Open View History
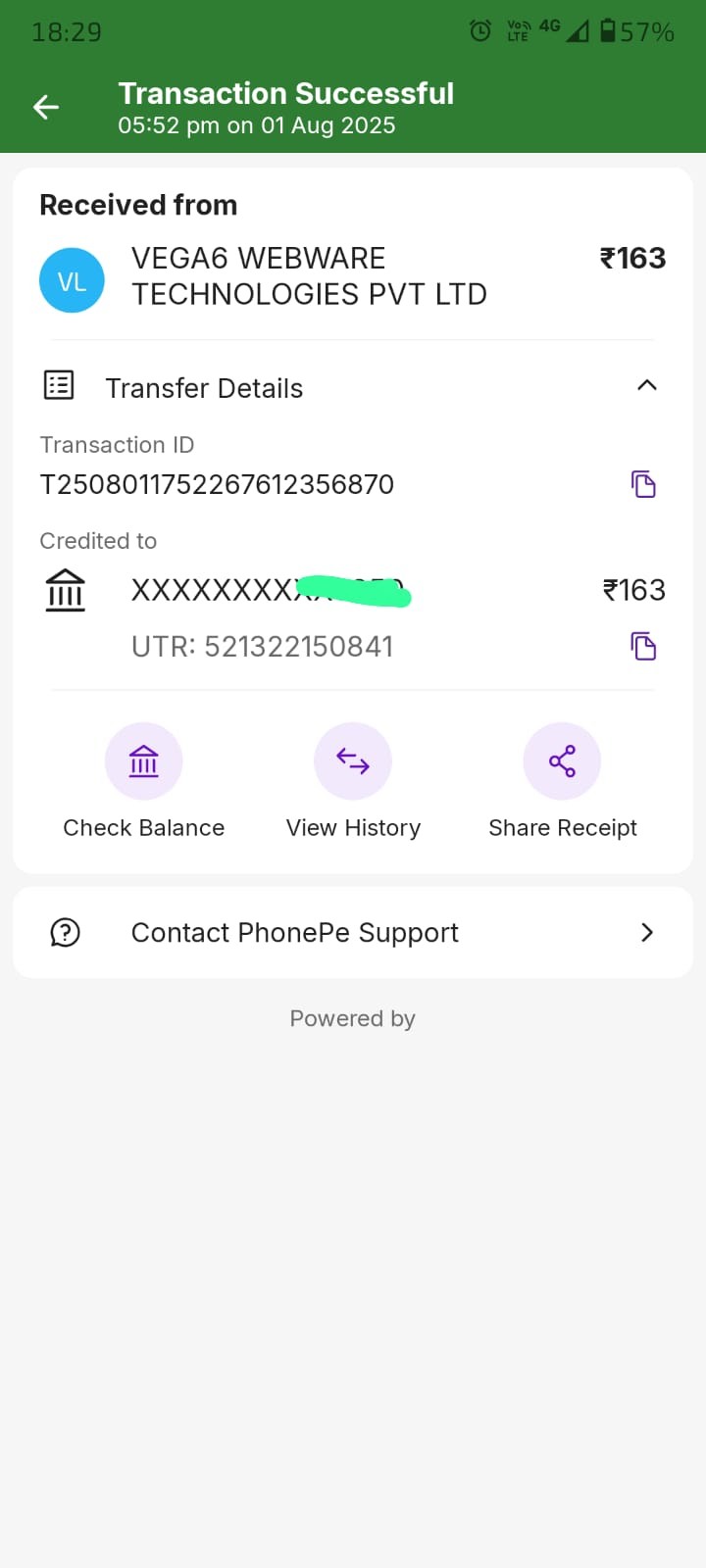Screen dimensions: 706x1568 (x=353, y=762)
